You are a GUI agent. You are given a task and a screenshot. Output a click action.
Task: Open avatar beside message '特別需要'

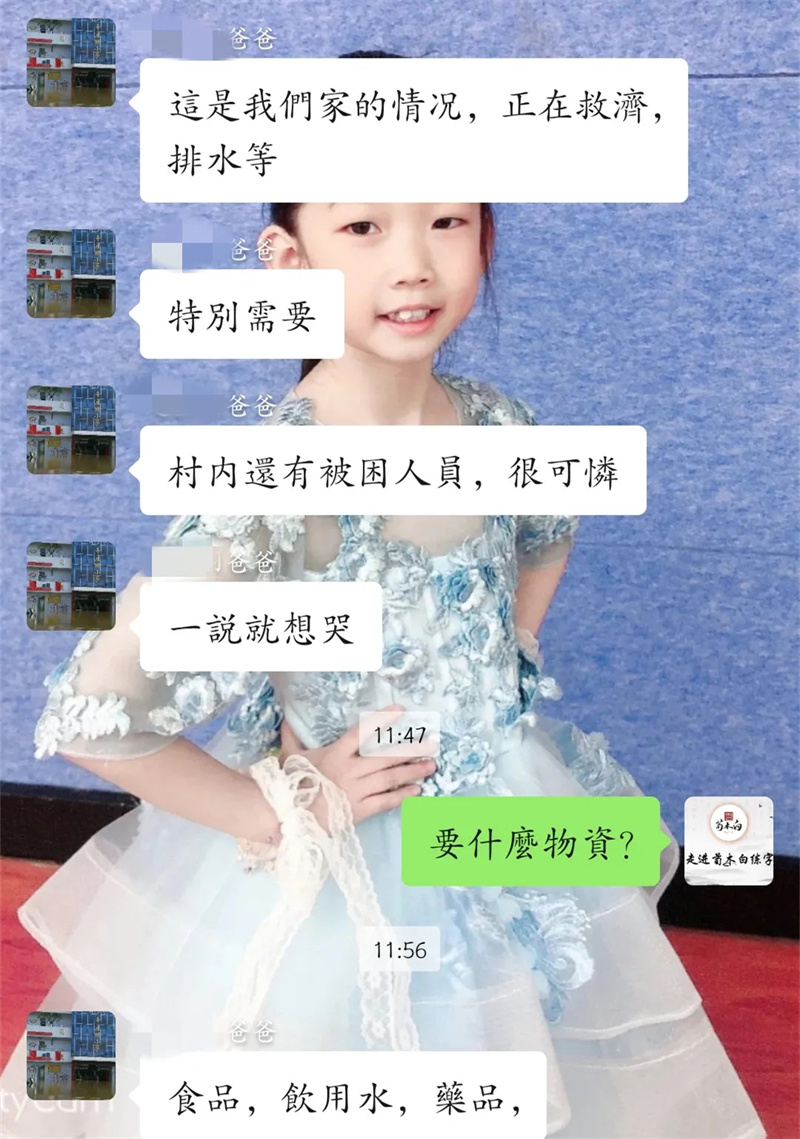[71, 274]
